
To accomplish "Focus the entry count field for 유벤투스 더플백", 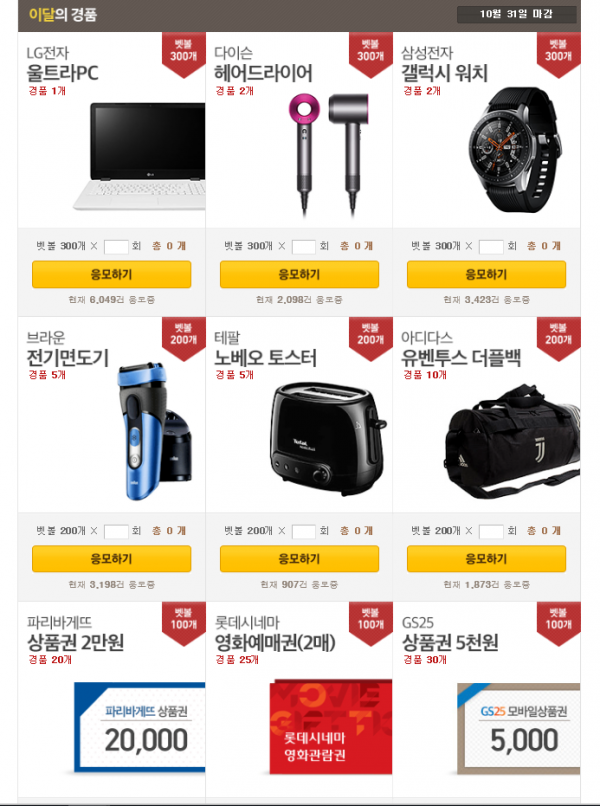I will point(491,531).
